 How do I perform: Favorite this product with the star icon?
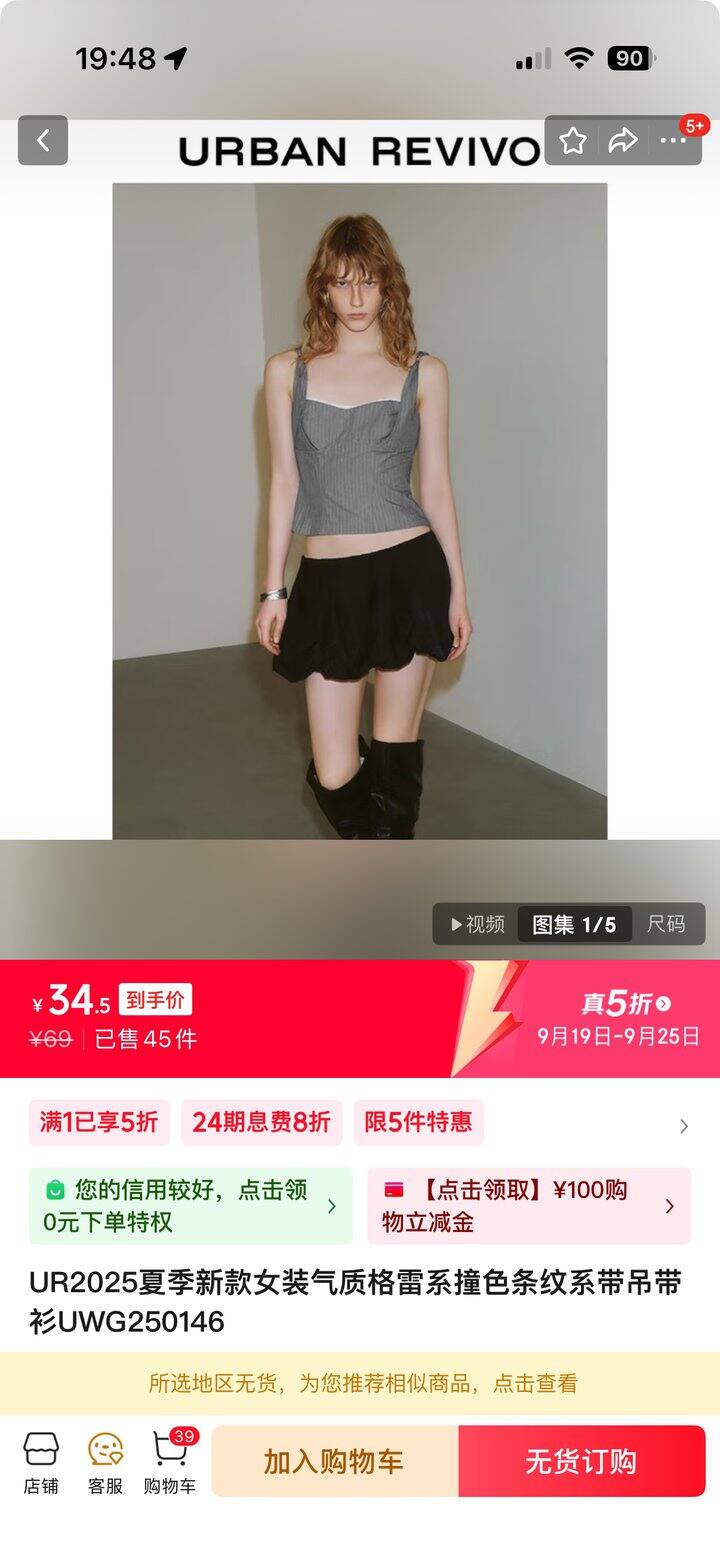click(573, 141)
